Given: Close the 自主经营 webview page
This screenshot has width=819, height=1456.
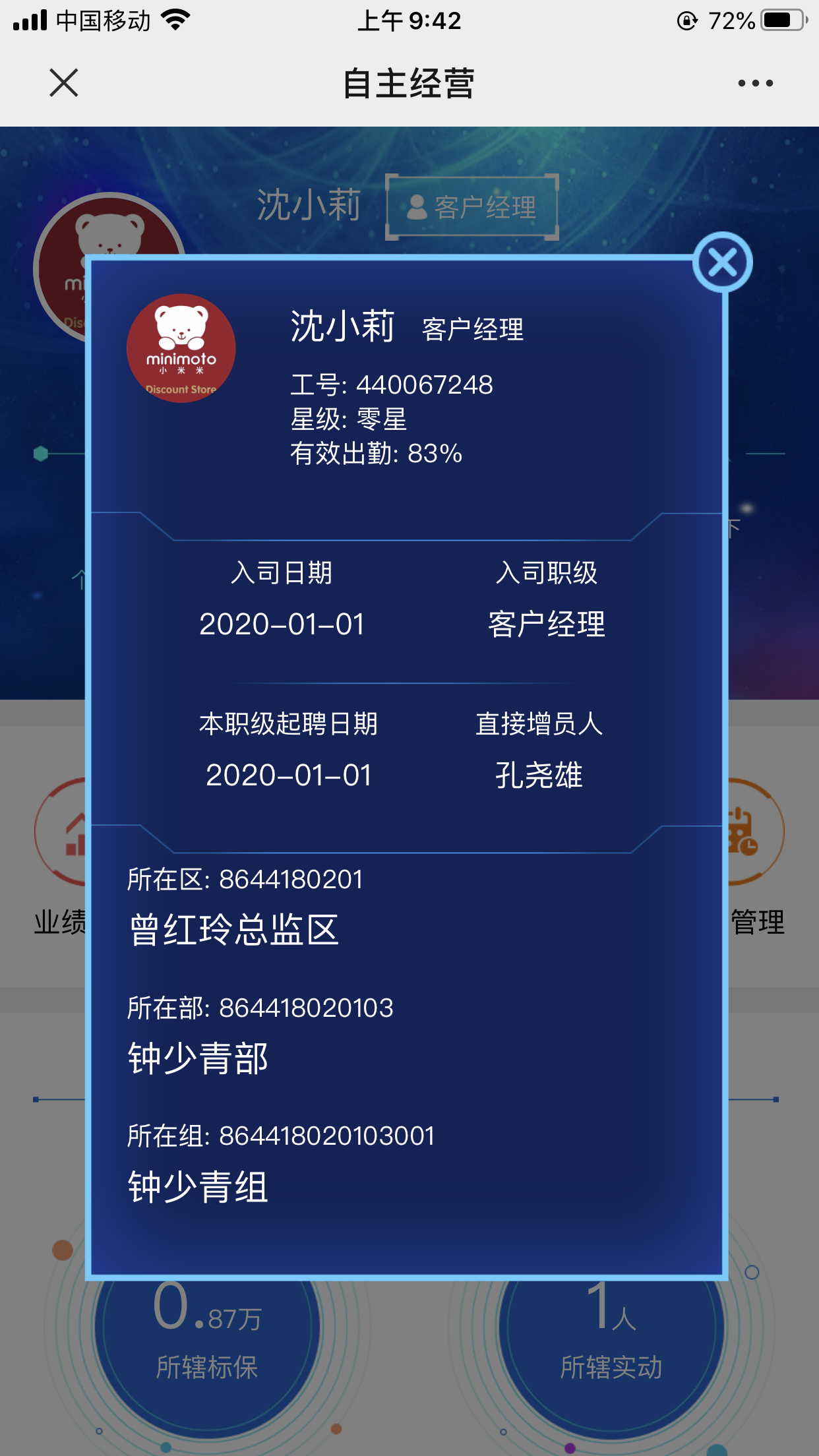Looking at the screenshot, I should 64,83.
